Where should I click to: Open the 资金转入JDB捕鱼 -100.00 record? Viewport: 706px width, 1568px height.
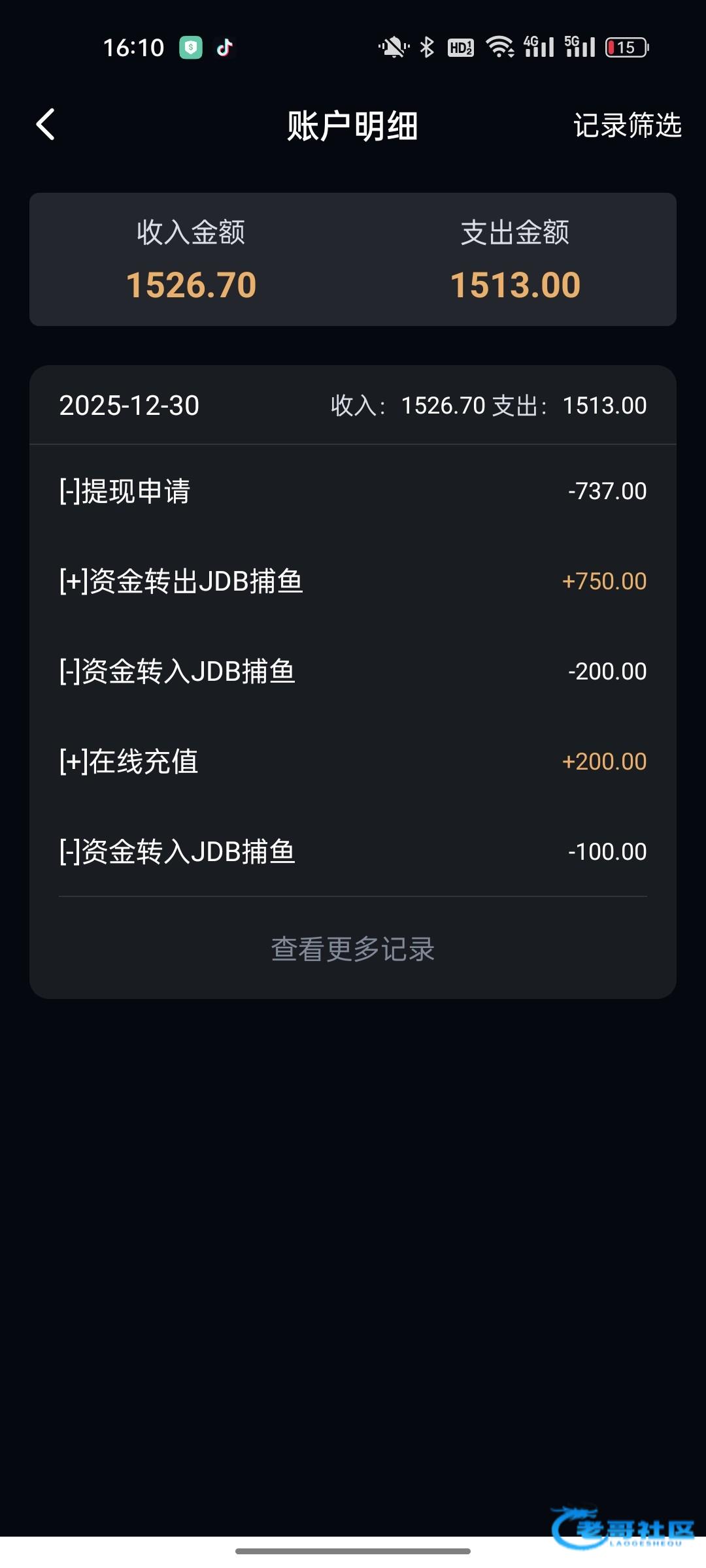(x=353, y=851)
